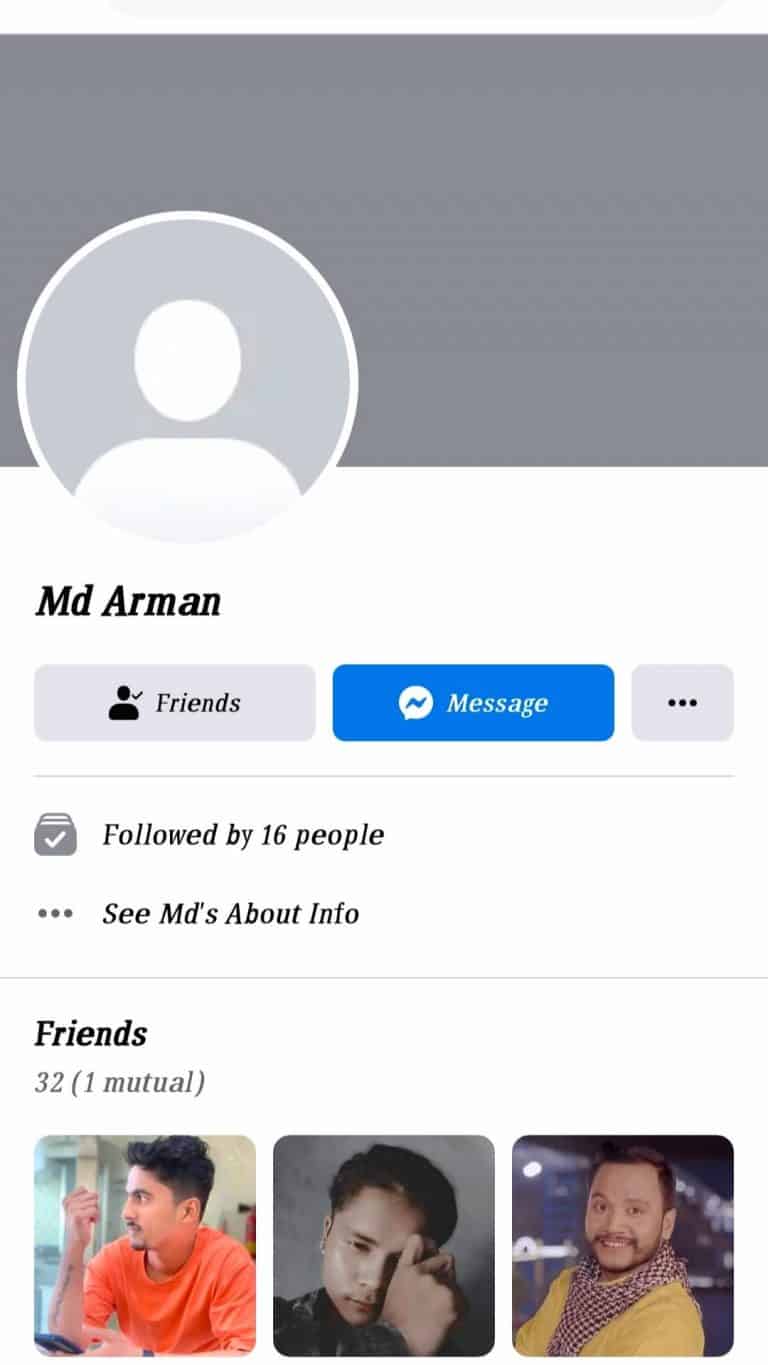Viewport: 768px width, 1365px height.
Task: Open the three-dot more options button
Action: pos(682,703)
